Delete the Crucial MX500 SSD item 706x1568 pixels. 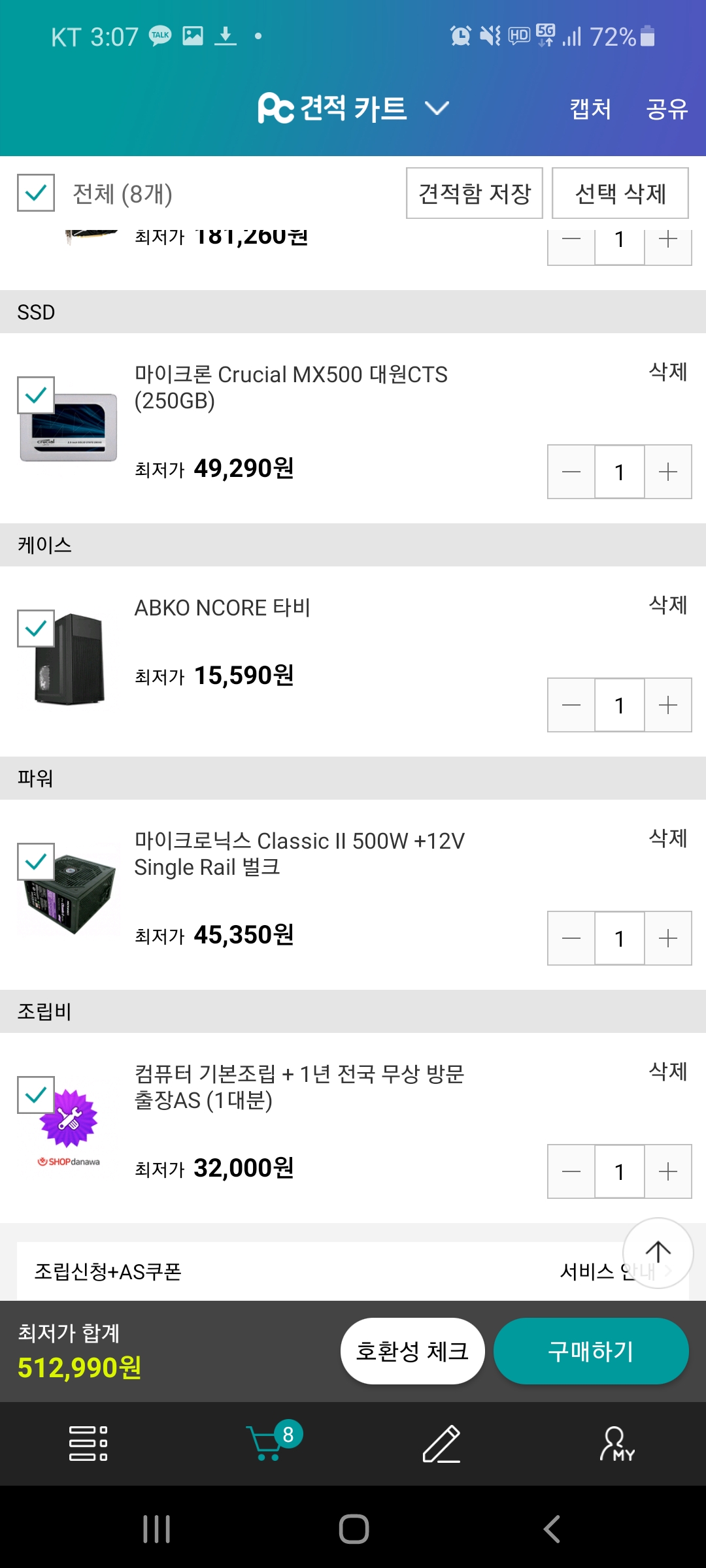coord(667,372)
